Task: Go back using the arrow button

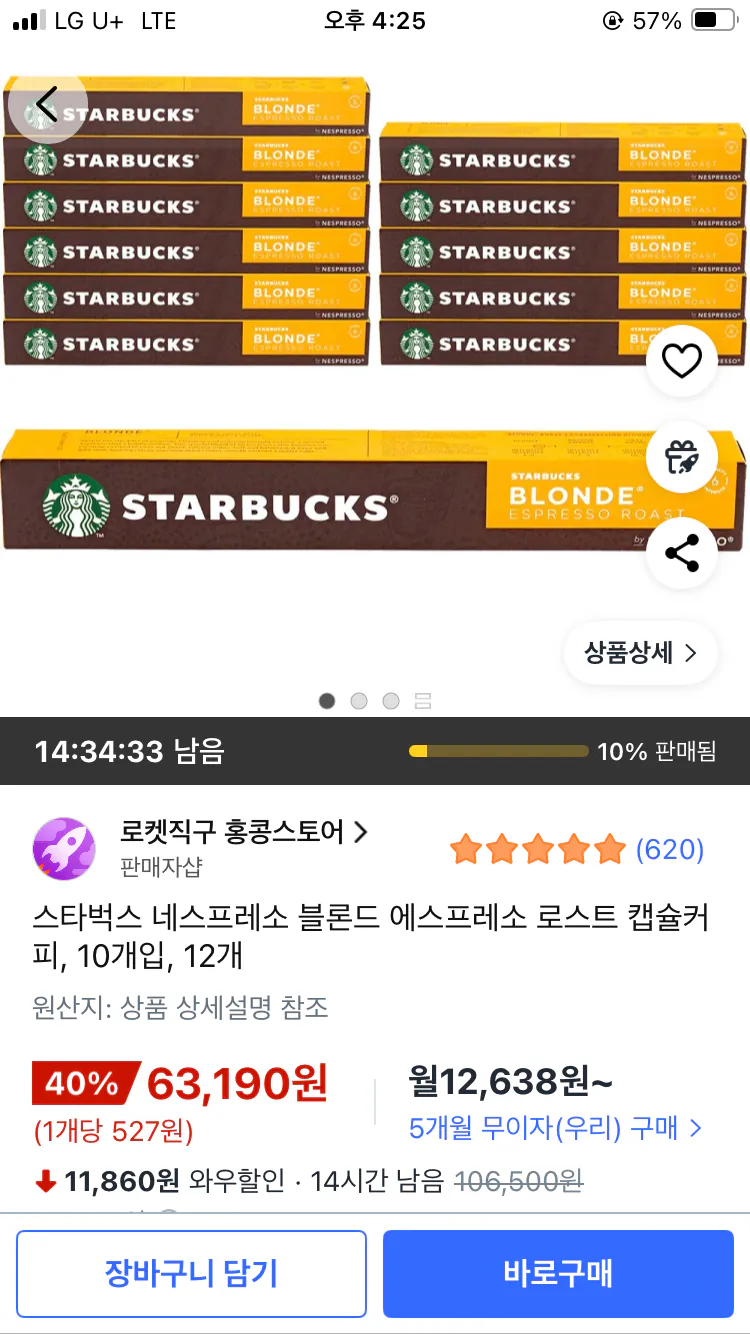Action: pyautogui.click(x=47, y=104)
